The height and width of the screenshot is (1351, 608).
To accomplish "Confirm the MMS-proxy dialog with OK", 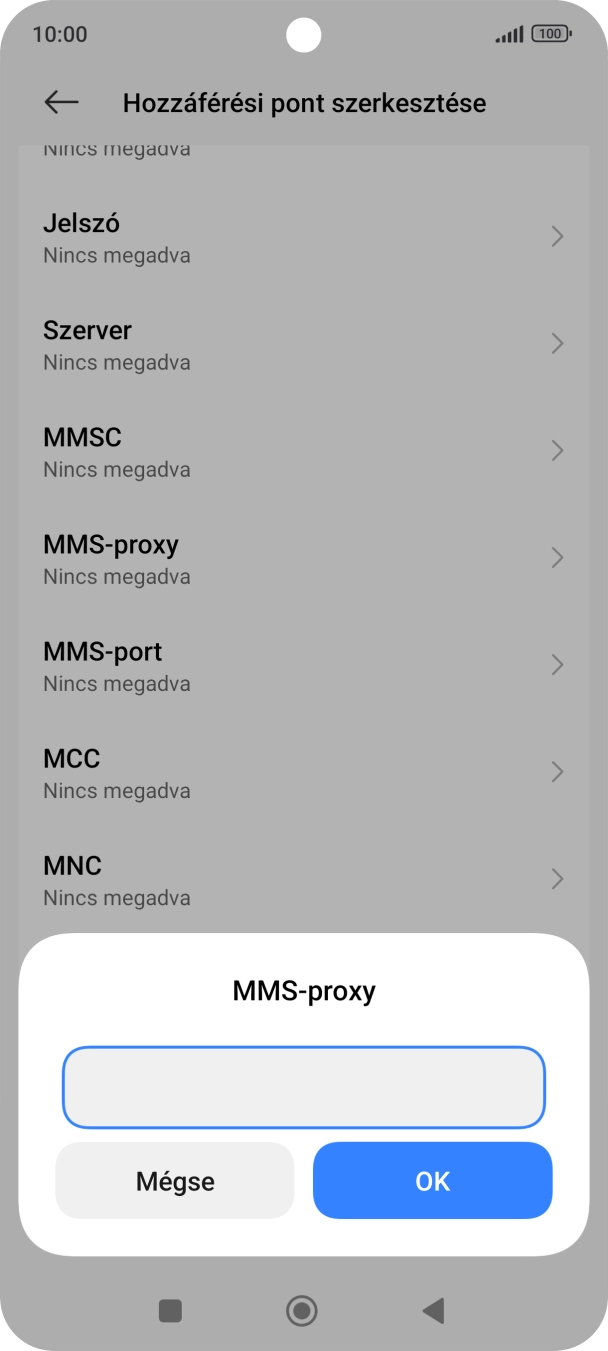I will [432, 1181].
